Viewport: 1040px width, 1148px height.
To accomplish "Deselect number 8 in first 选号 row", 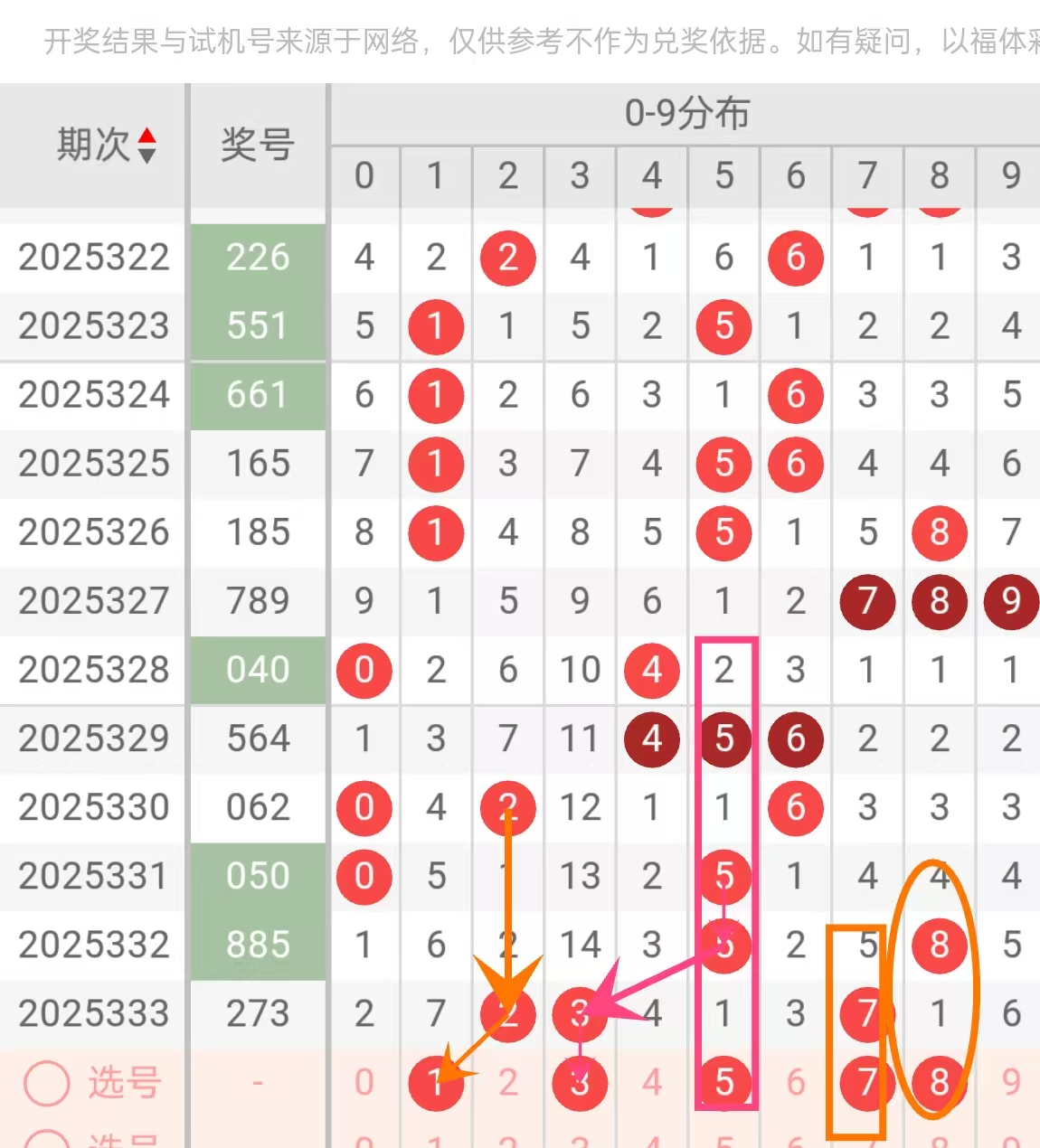I will [x=939, y=1082].
